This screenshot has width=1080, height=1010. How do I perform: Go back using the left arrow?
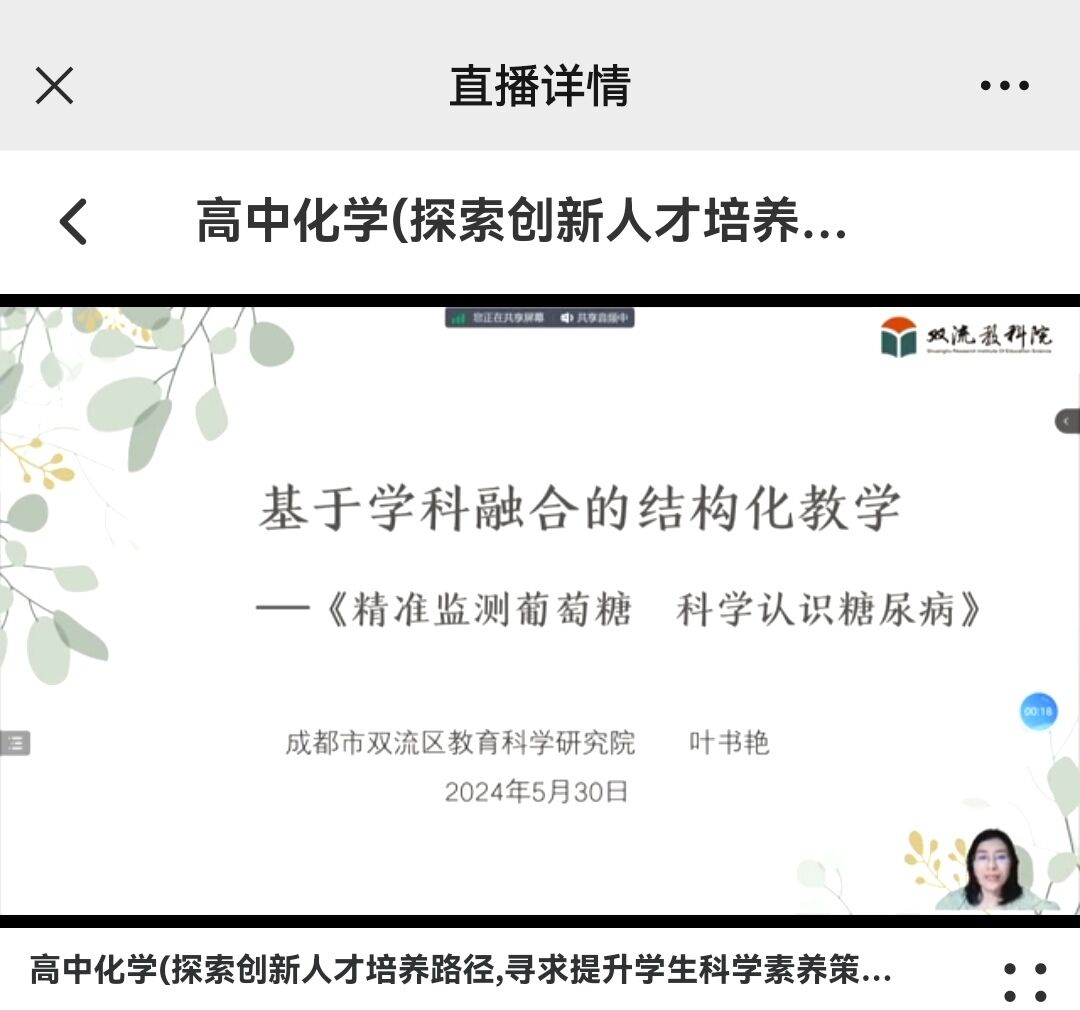(74, 221)
